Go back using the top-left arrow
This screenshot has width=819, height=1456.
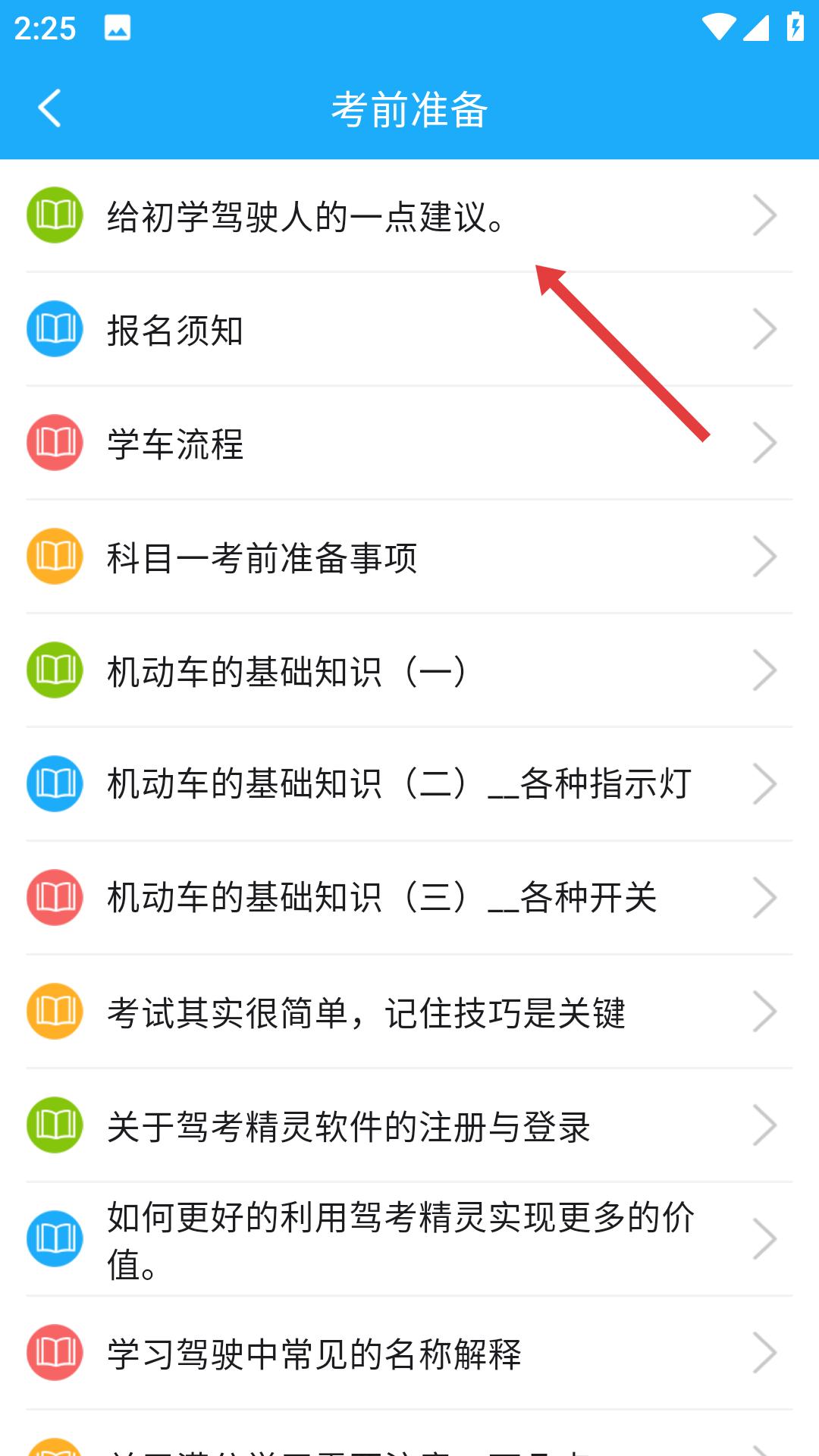(50, 108)
